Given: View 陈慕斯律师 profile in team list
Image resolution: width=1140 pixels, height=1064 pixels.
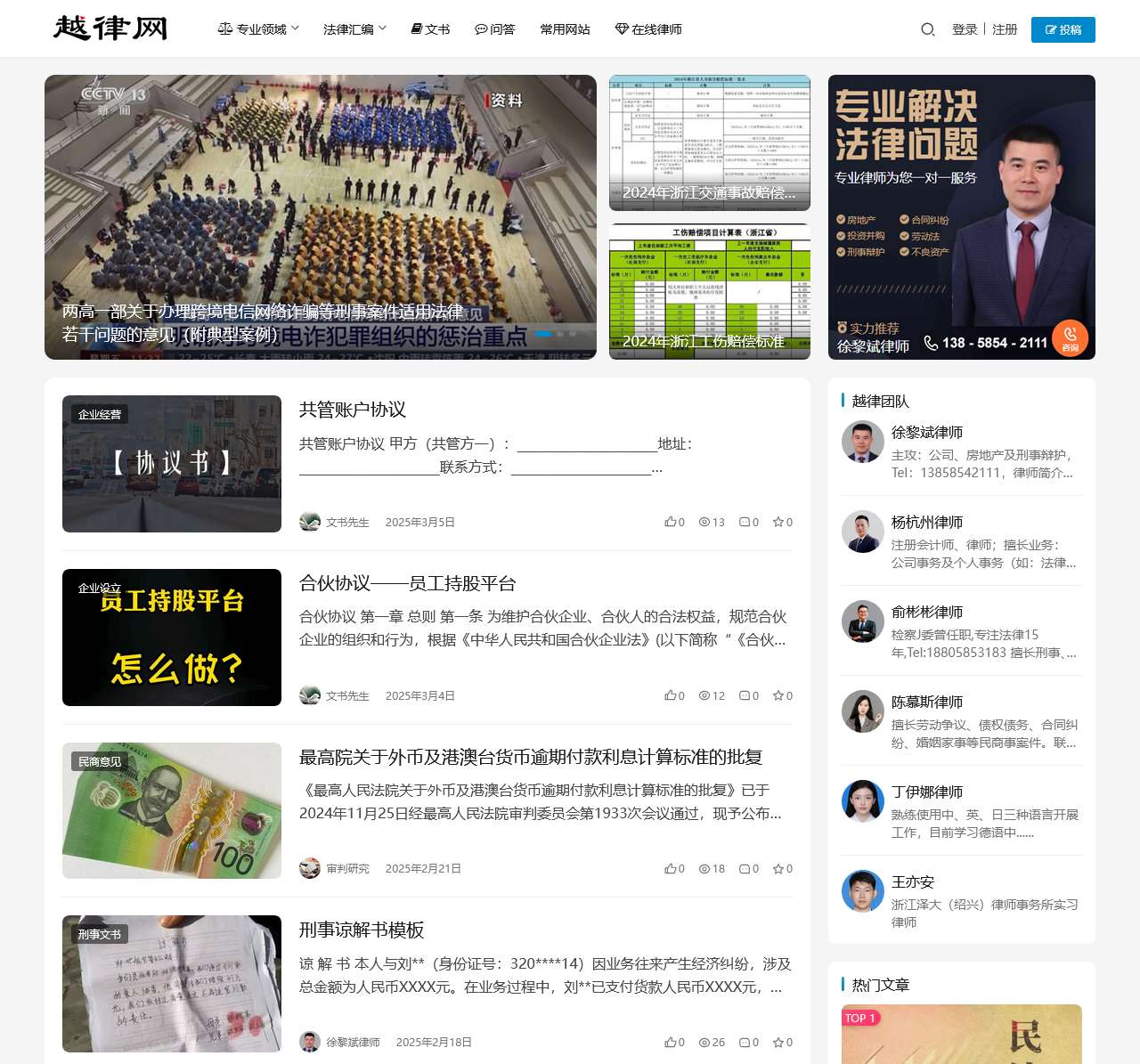Looking at the screenshot, I should (926, 703).
